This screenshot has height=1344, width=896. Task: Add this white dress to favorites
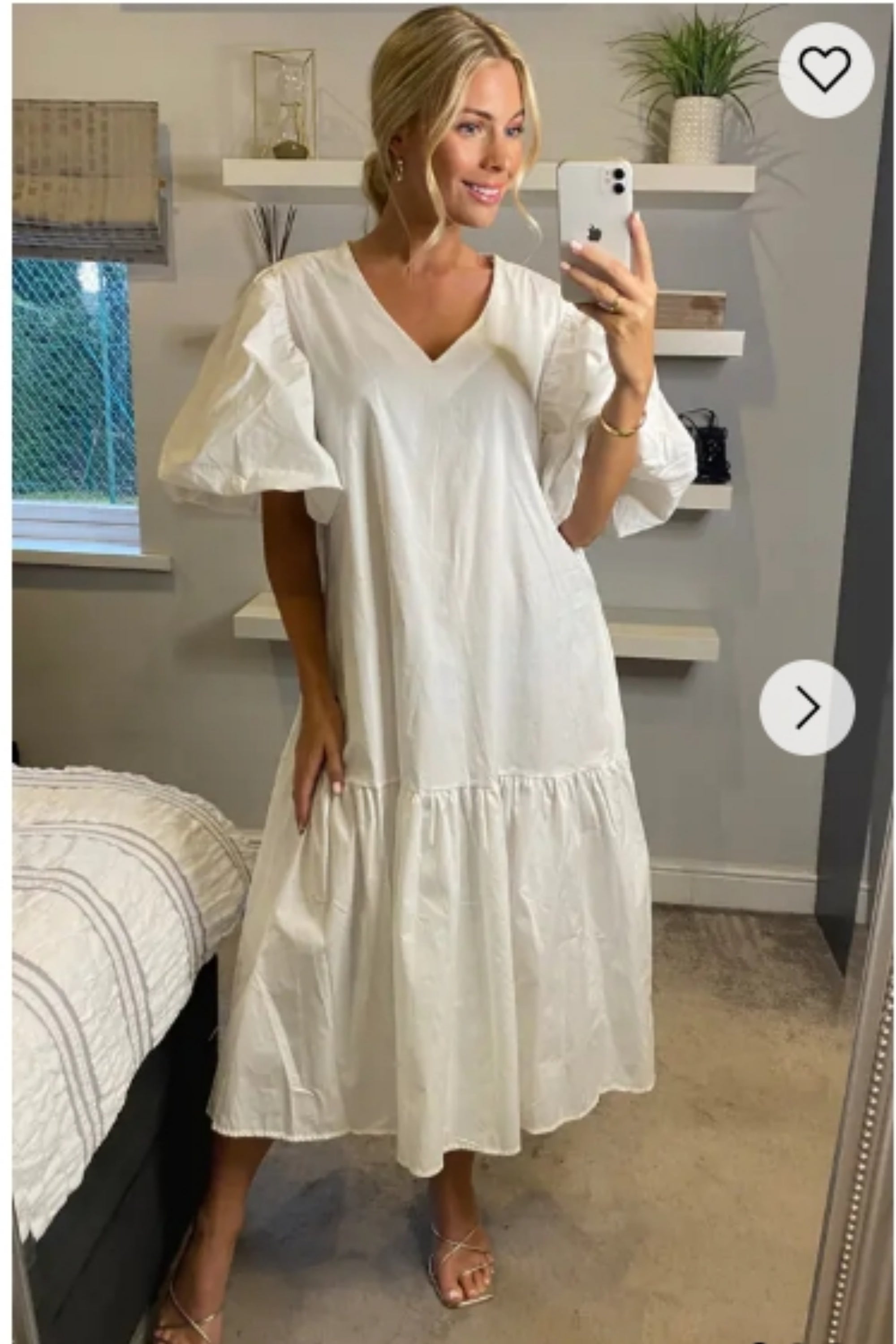[x=825, y=70]
